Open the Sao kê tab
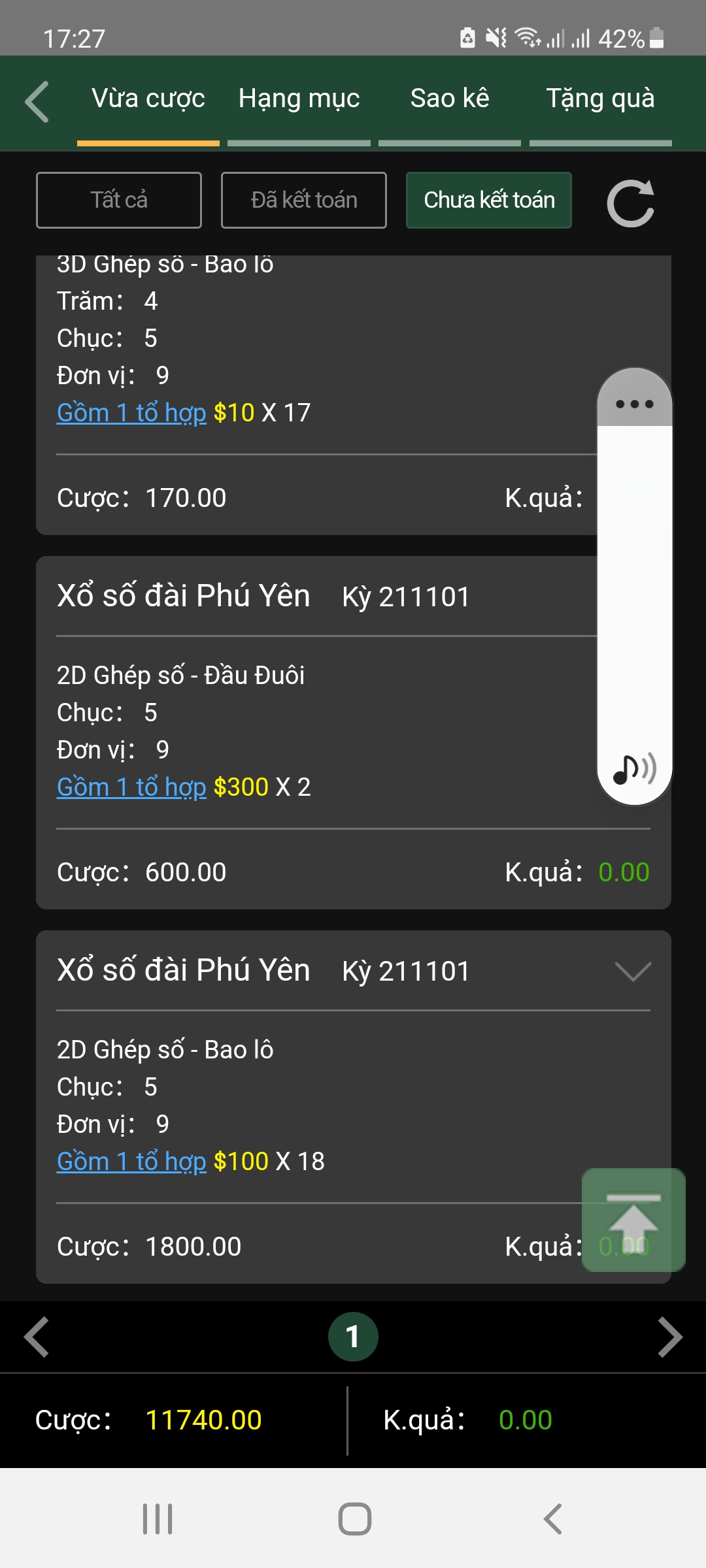706x1568 pixels. coord(450,99)
